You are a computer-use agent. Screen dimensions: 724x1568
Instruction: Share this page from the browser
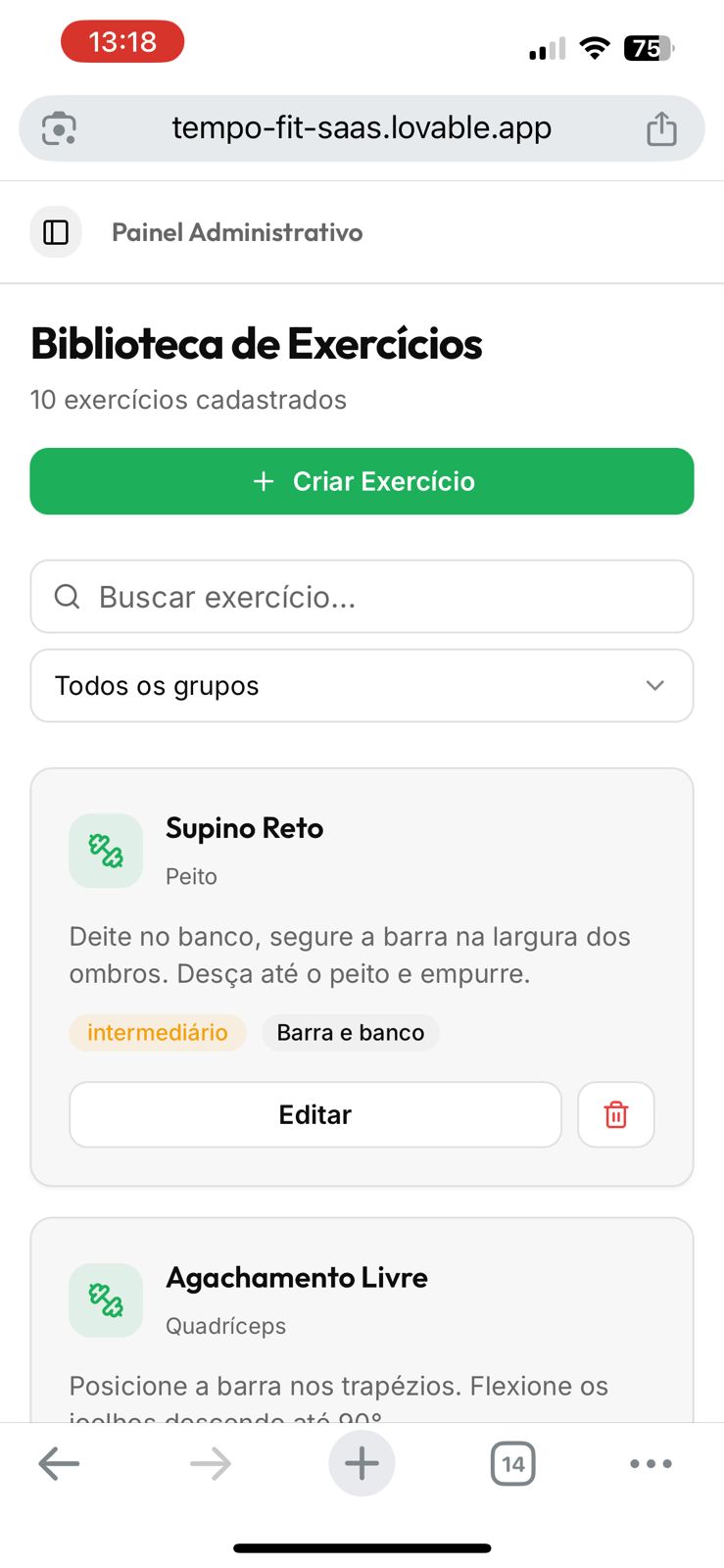click(661, 128)
